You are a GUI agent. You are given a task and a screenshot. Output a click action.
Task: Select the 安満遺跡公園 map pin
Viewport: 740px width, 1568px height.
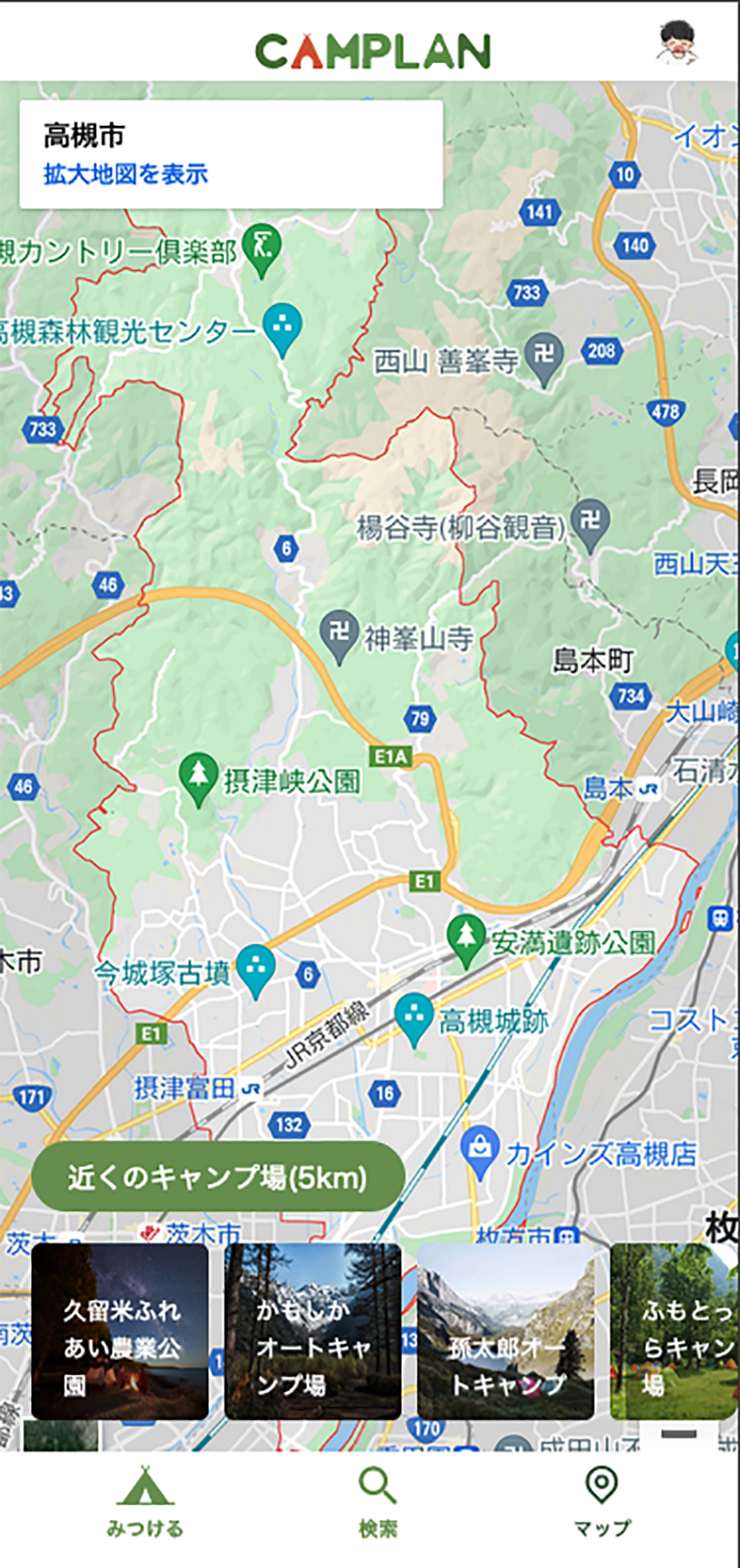click(x=466, y=939)
